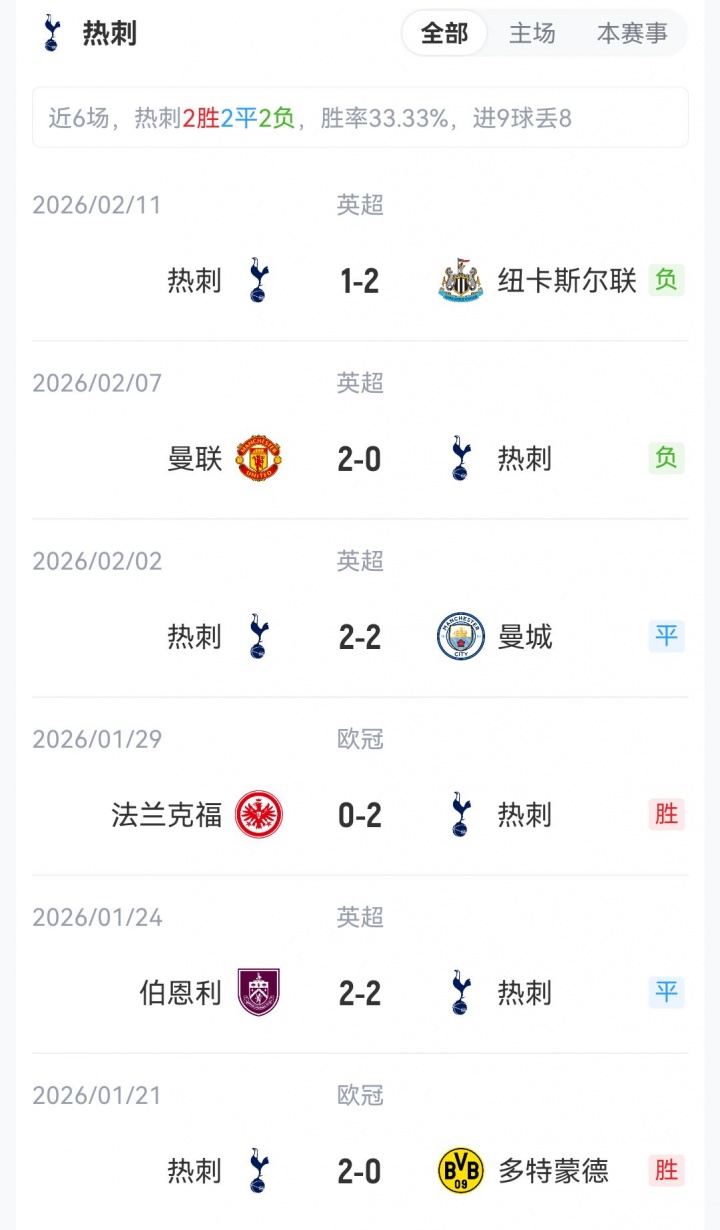Open the 法兰克福 vs 热刺 match
Screen dimensions: 720x1230
[x=360, y=815]
